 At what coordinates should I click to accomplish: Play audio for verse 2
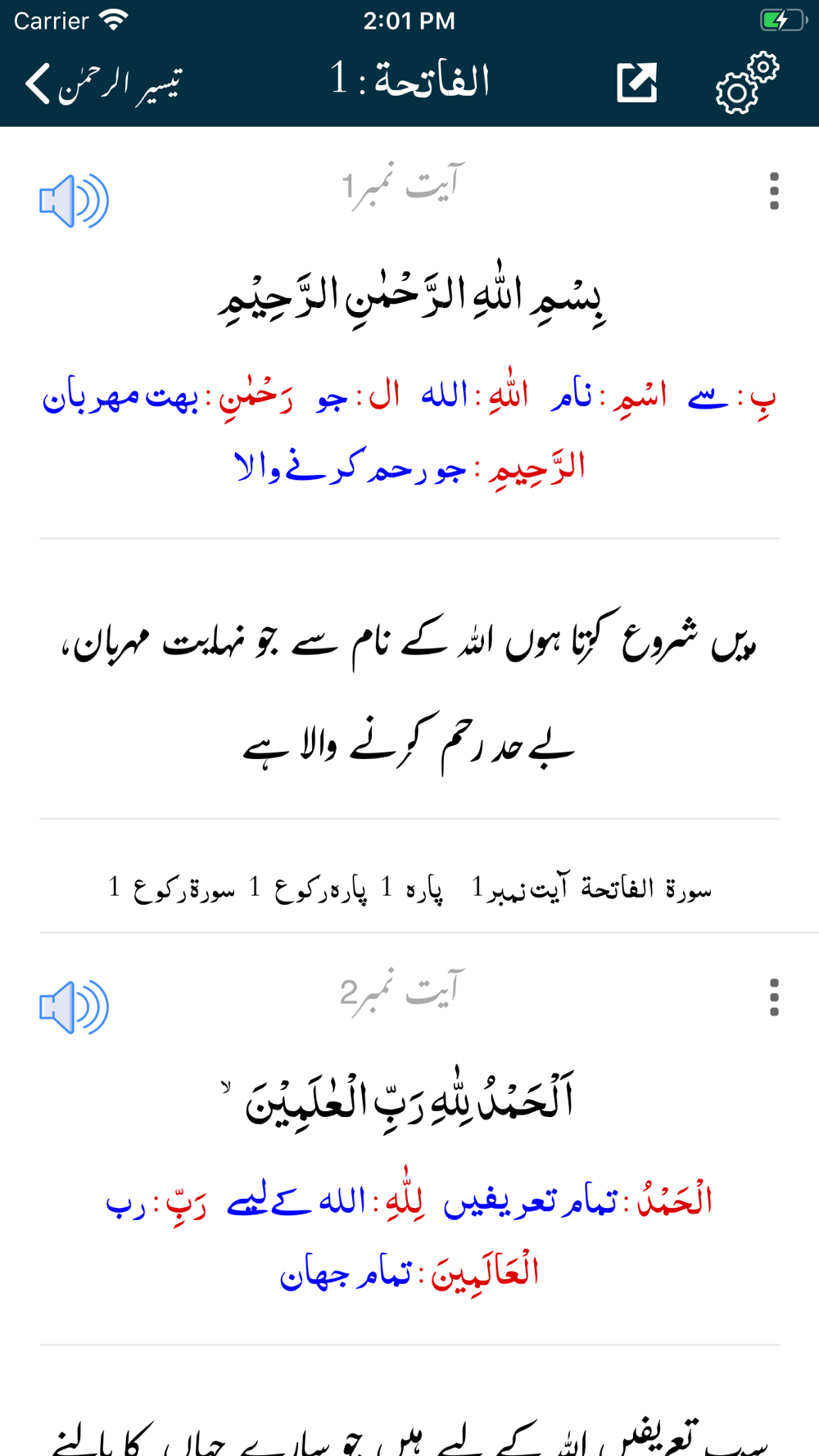coord(74,1007)
